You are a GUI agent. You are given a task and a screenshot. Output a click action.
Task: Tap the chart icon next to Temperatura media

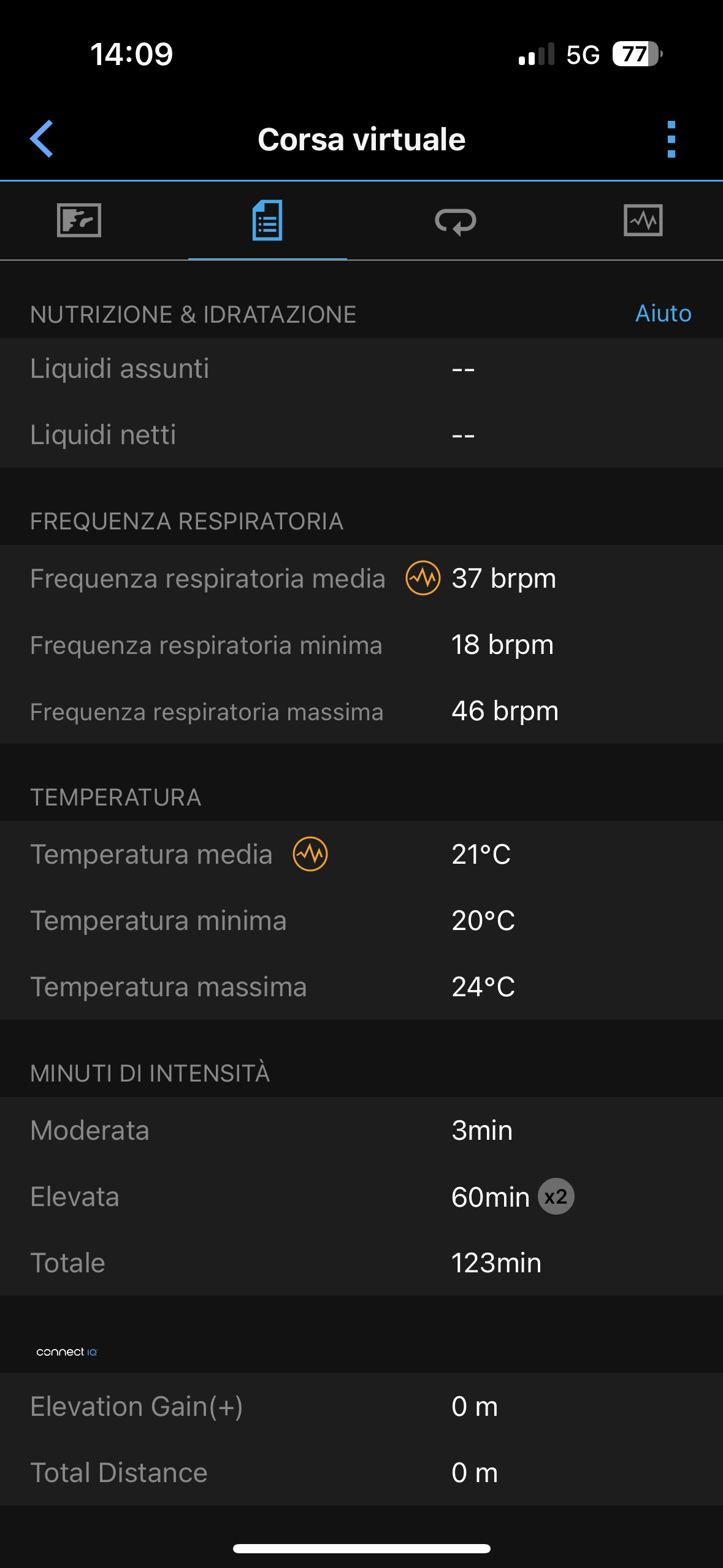[310, 854]
